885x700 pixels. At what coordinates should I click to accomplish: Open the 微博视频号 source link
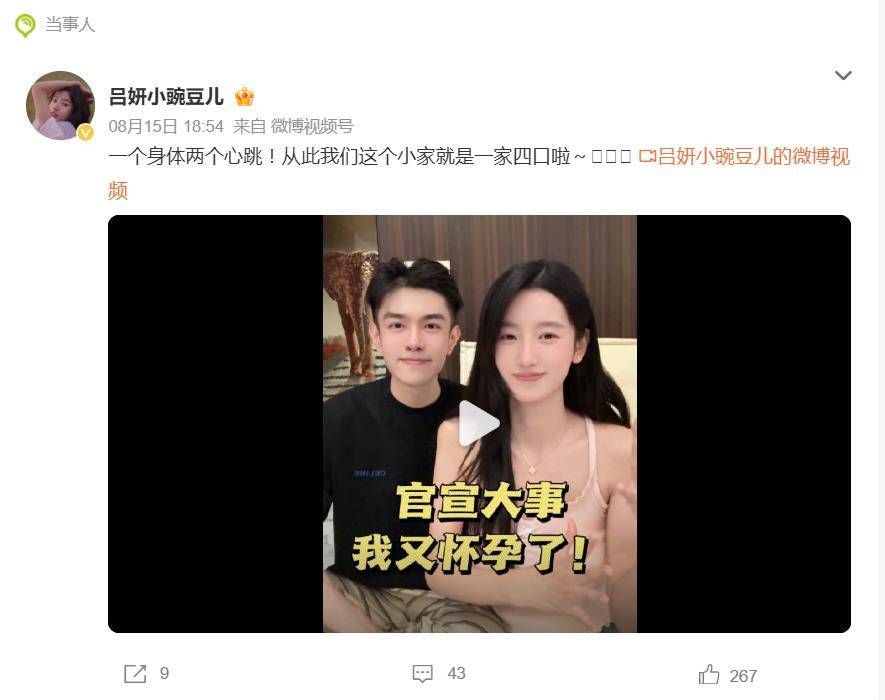click(x=312, y=126)
